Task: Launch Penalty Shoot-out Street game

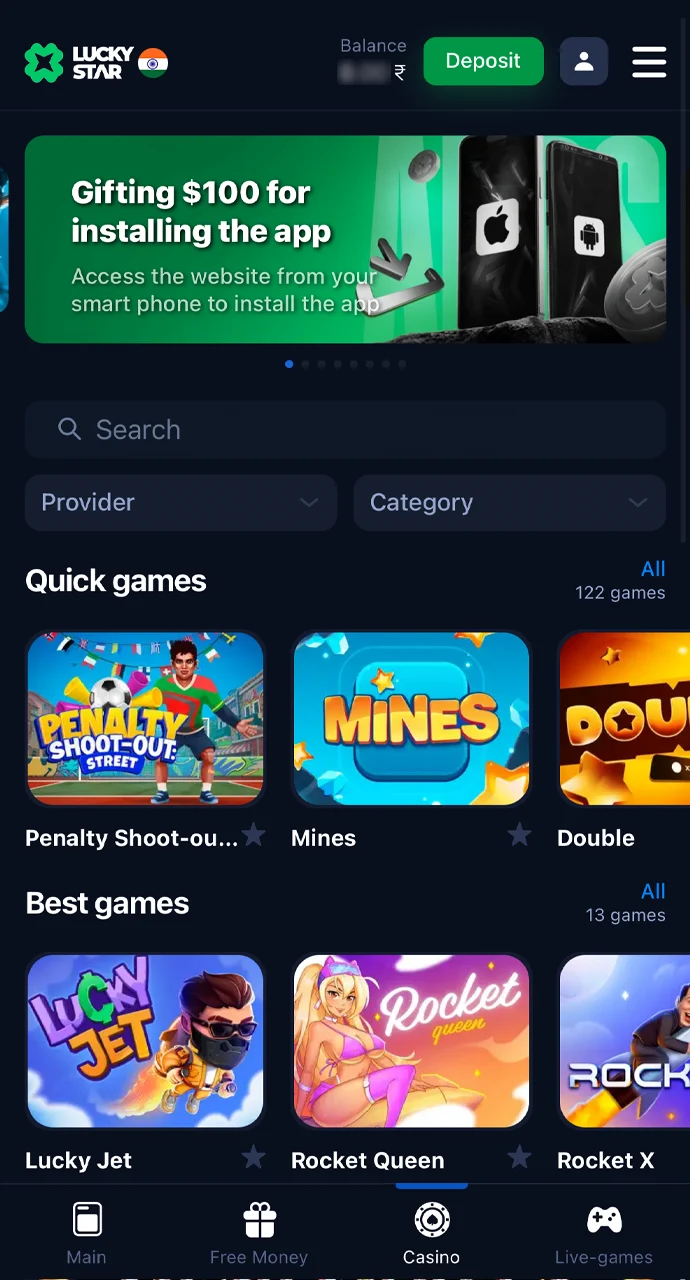Action: click(x=145, y=718)
